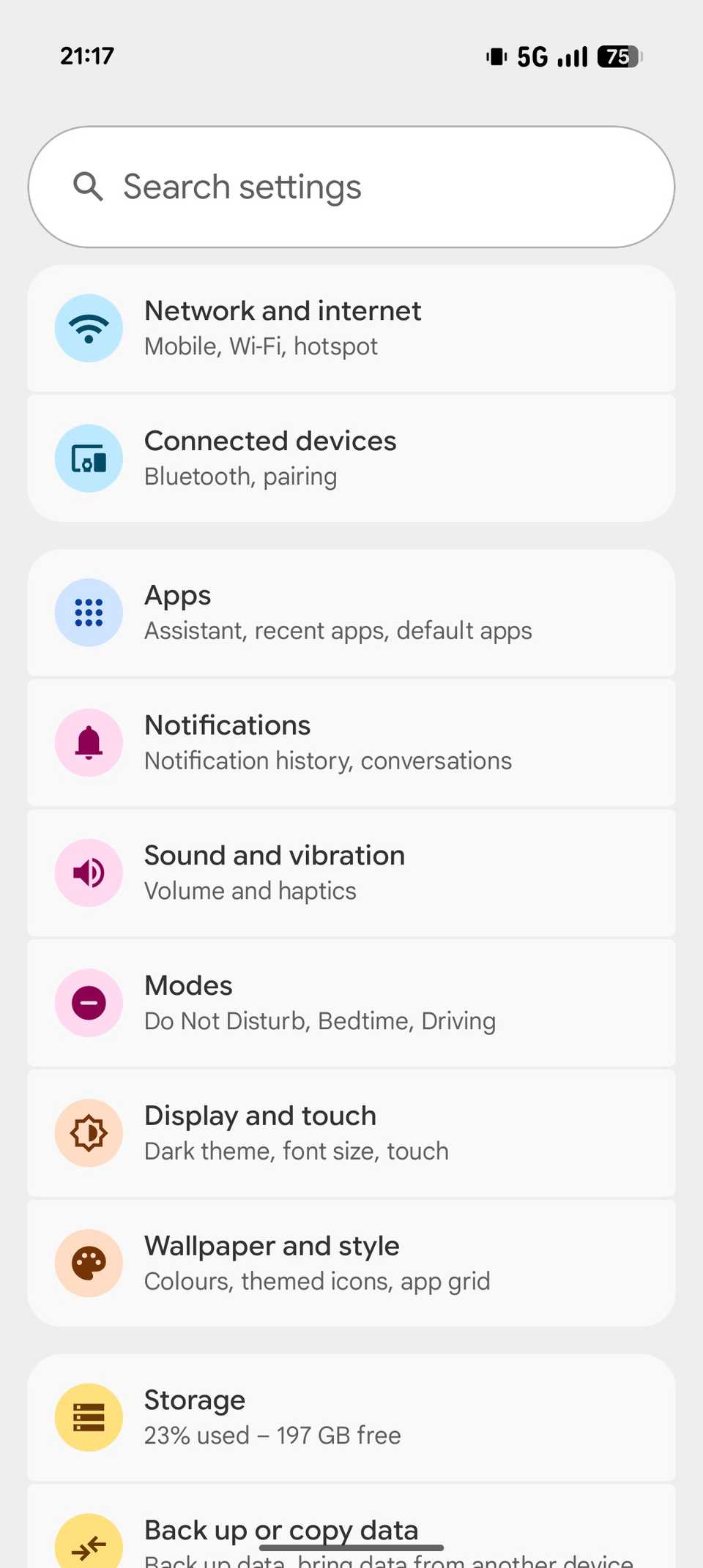Viewport: 703px width, 1568px height.
Task: Select the Bluetooth devices icon
Action: pyautogui.click(x=88, y=458)
